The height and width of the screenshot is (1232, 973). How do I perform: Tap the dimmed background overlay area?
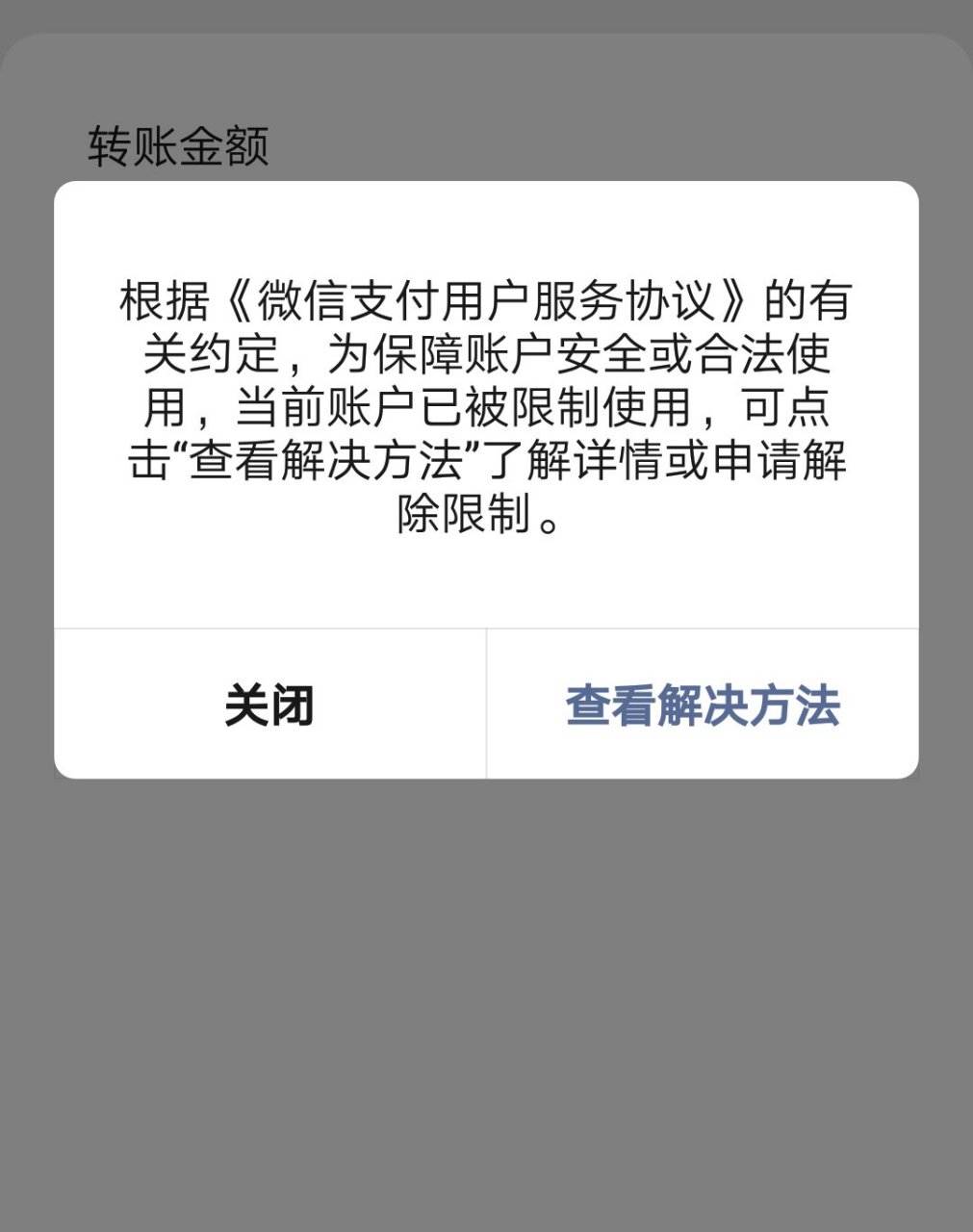(x=486, y=1011)
